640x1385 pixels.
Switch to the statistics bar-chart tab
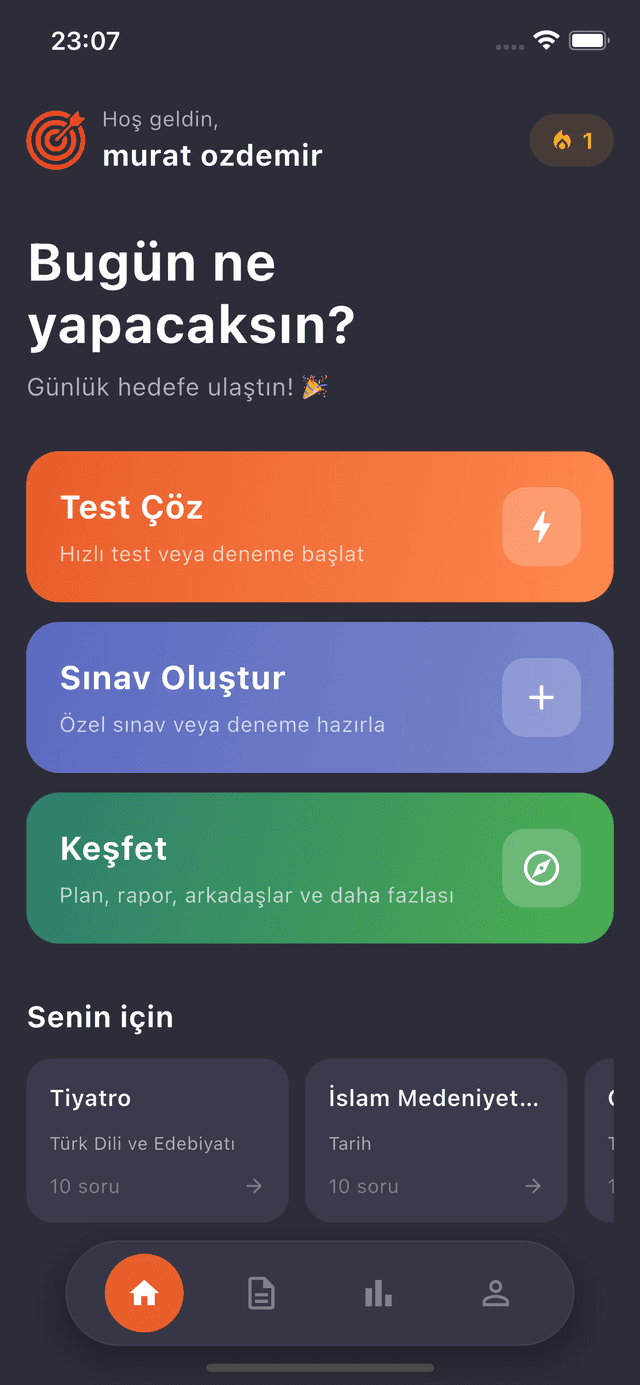(378, 1294)
